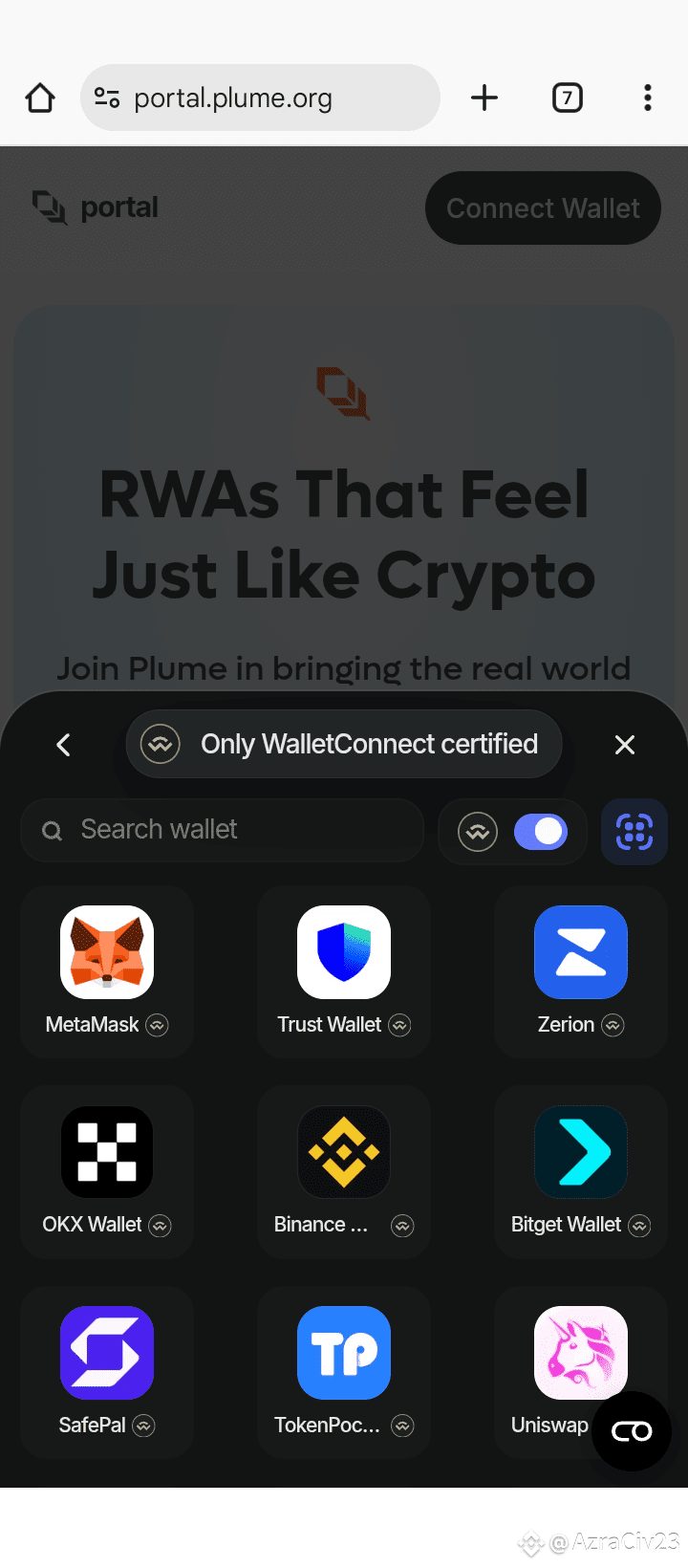Tap the Search wallet field
The image size is (688, 1568).
pos(222,830)
